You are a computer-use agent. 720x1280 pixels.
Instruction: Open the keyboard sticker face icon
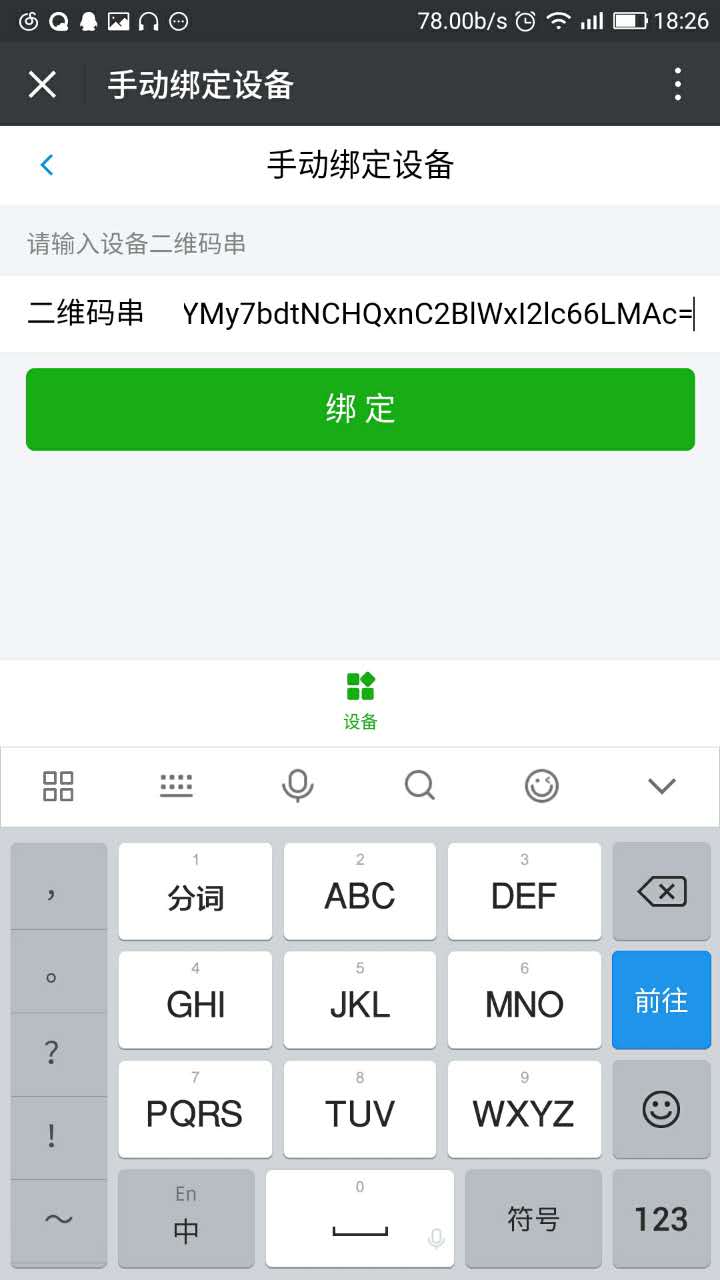point(541,786)
